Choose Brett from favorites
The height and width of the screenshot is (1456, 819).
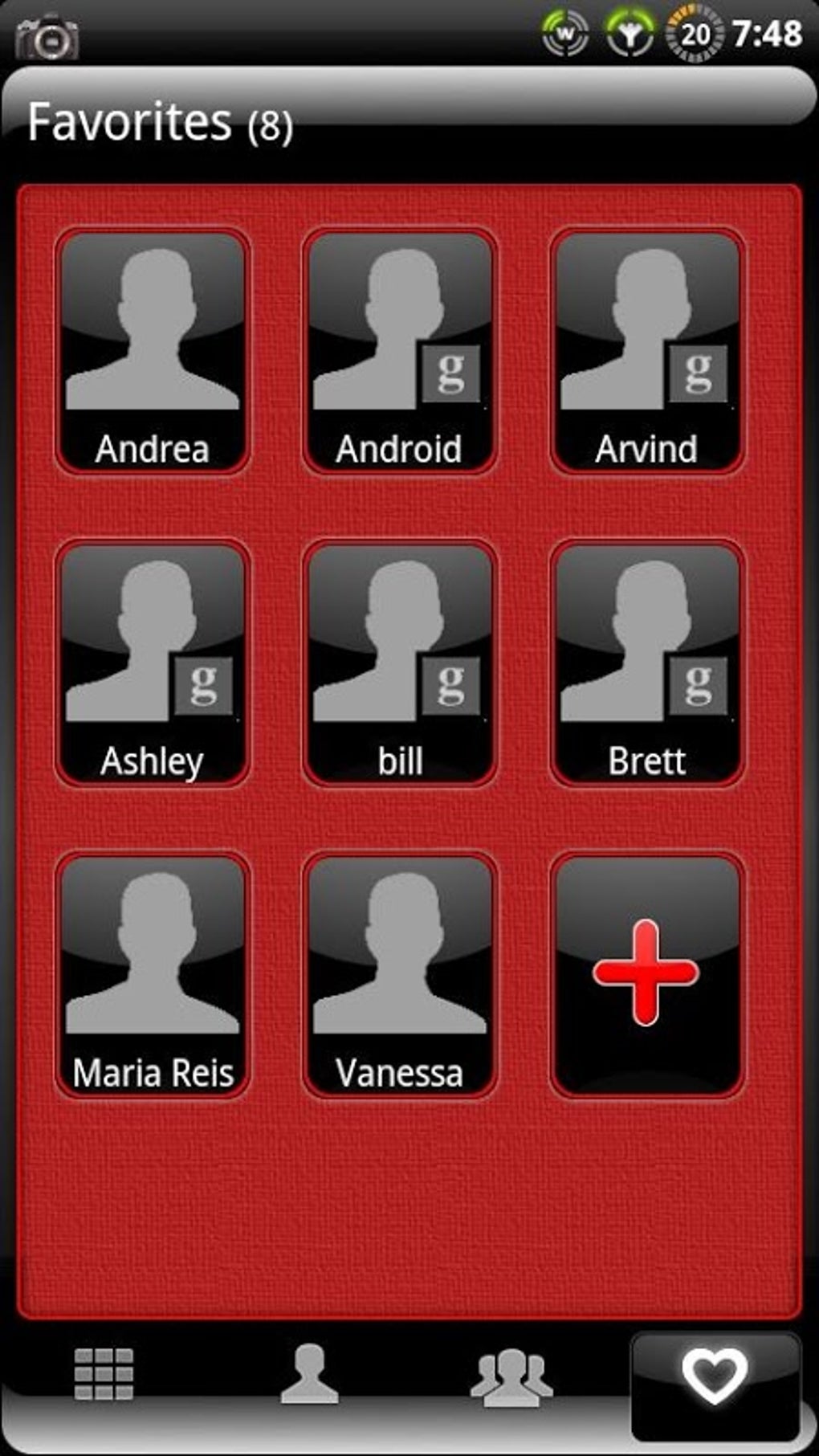tap(646, 663)
